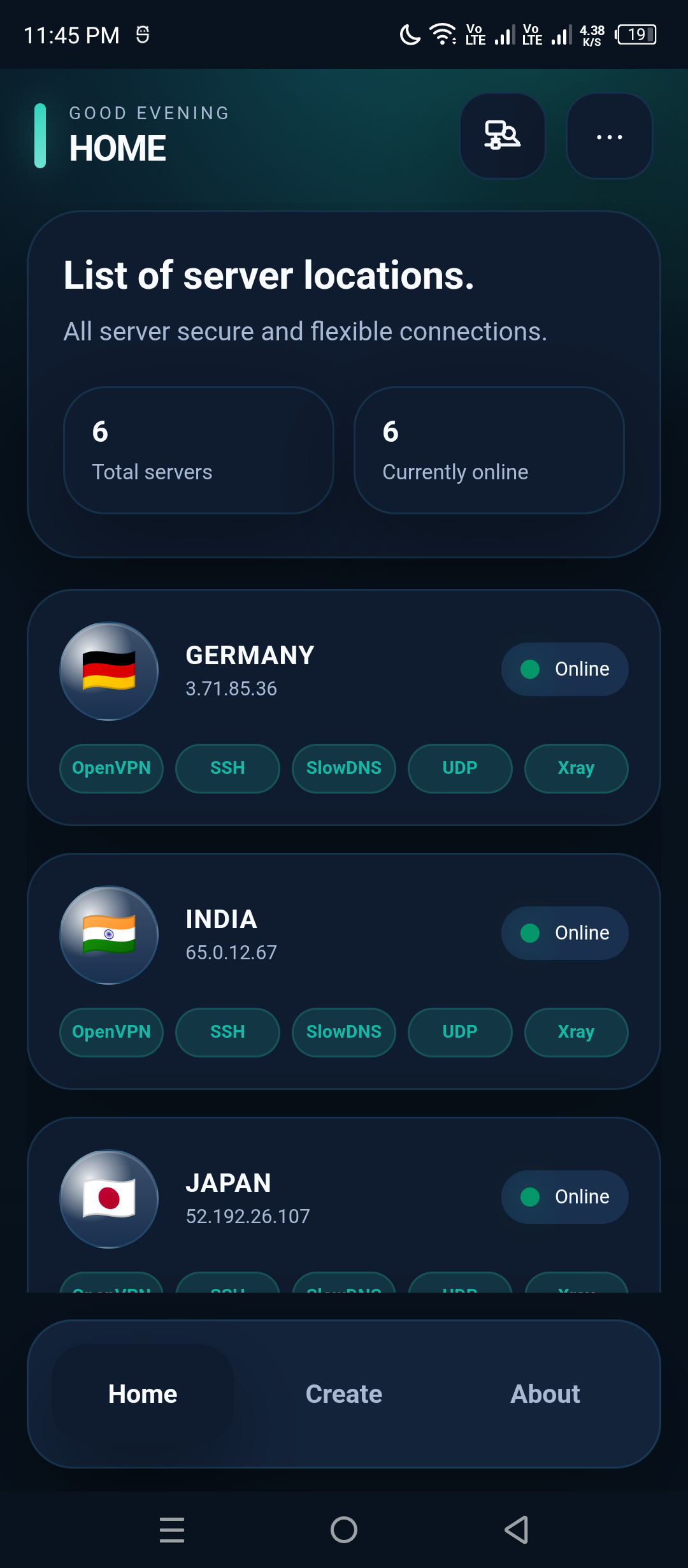Select the SlowDNS protocol chip for Germany

click(x=343, y=768)
